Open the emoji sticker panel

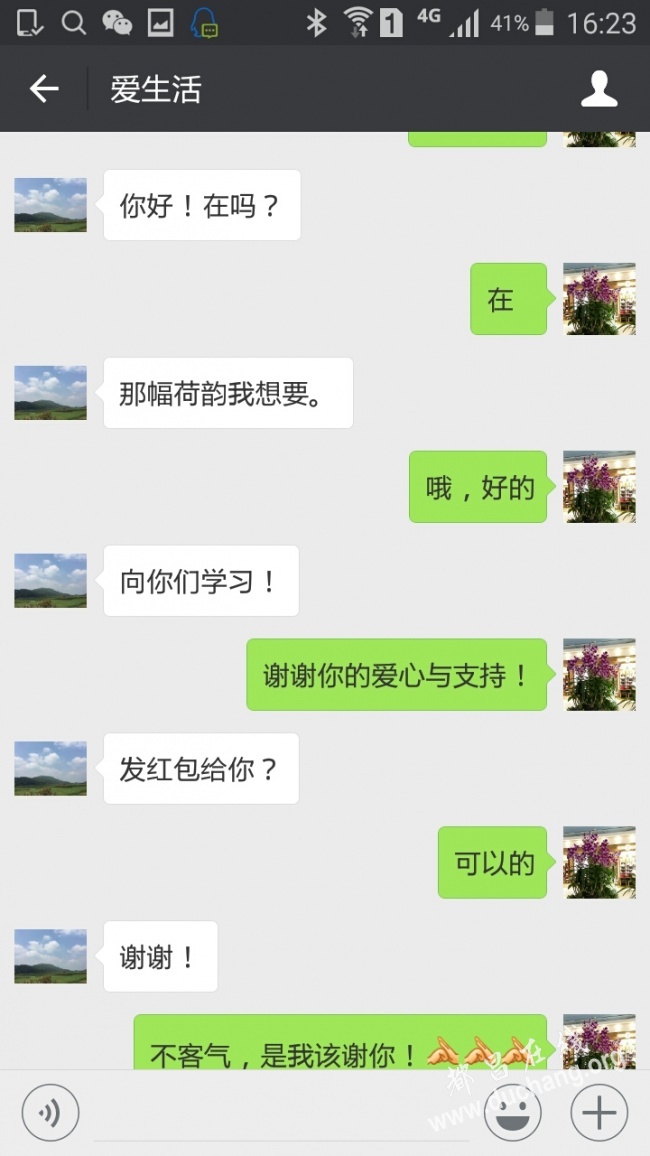pos(513,1112)
